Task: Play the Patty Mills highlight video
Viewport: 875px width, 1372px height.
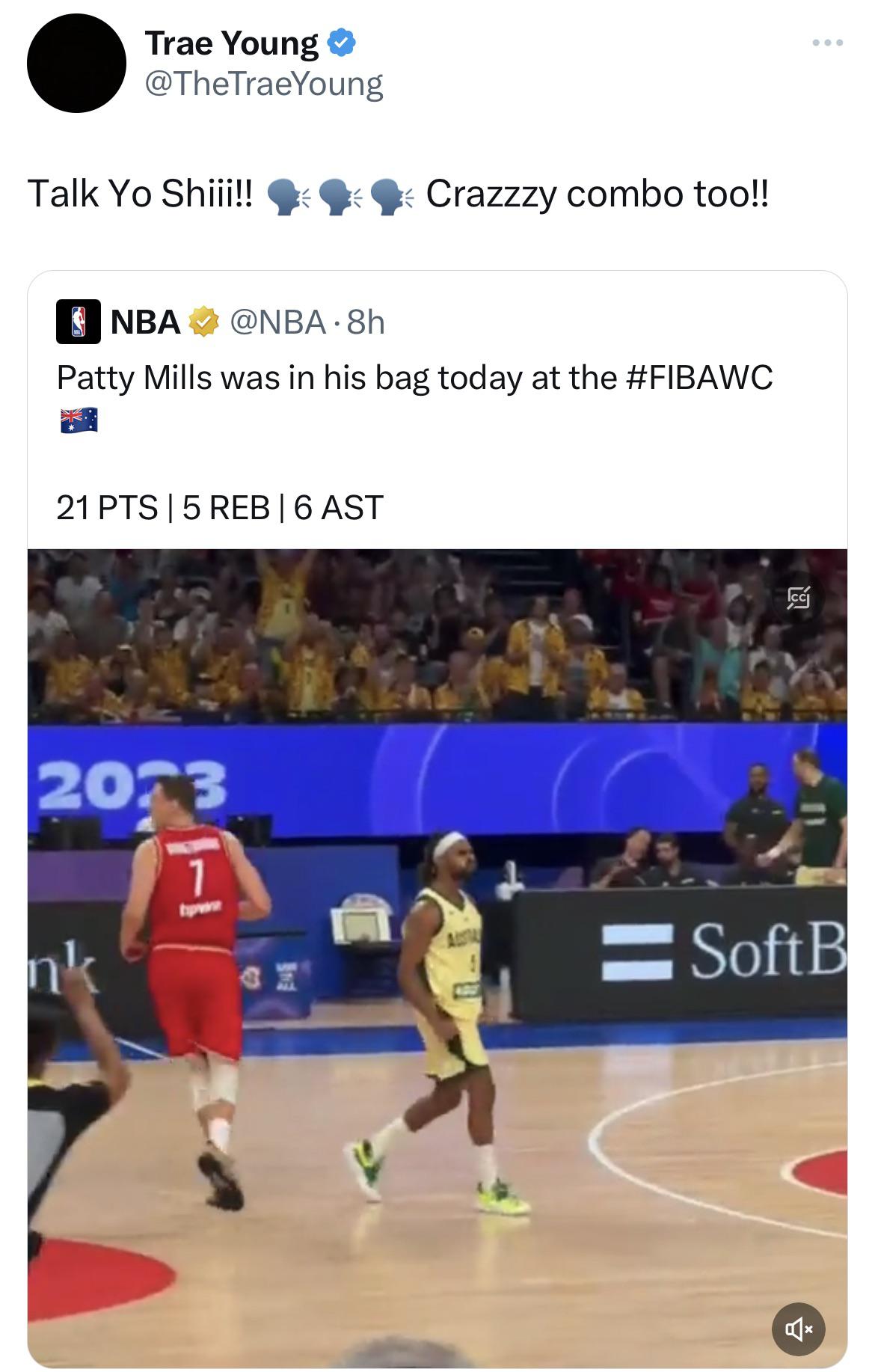Action: [437, 958]
